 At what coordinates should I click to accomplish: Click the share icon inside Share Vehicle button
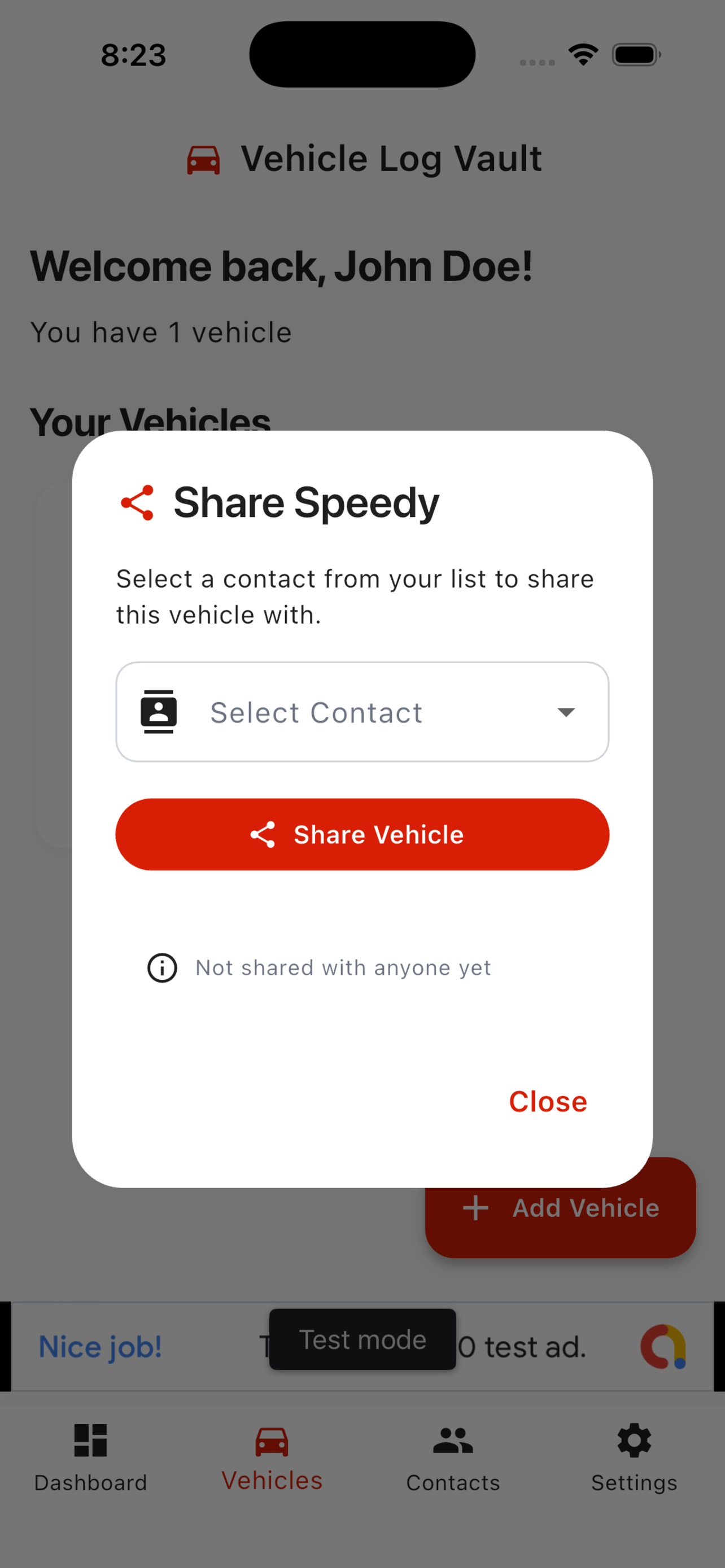[x=264, y=835]
